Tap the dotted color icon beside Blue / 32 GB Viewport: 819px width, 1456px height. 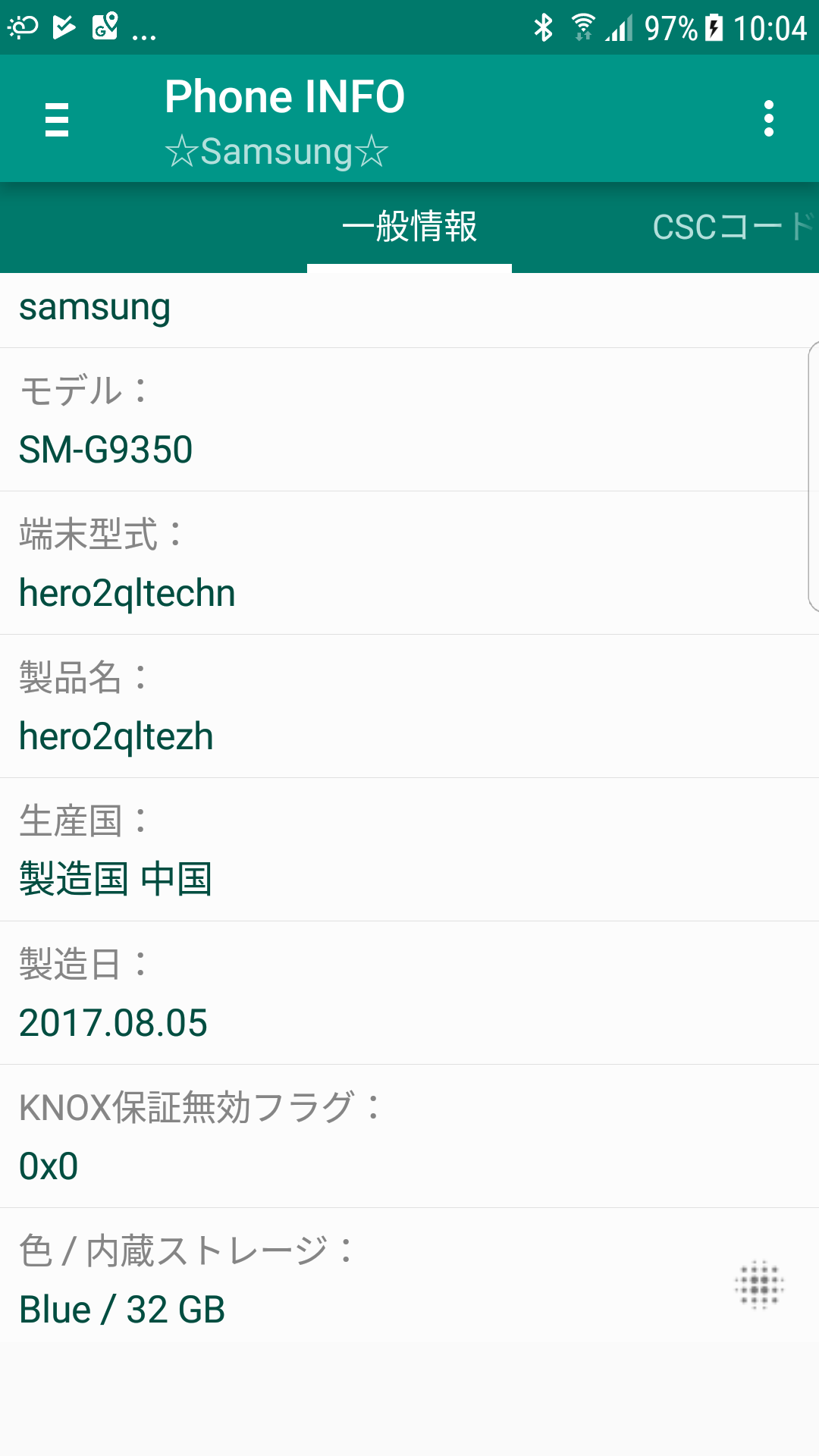coord(759,1285)
